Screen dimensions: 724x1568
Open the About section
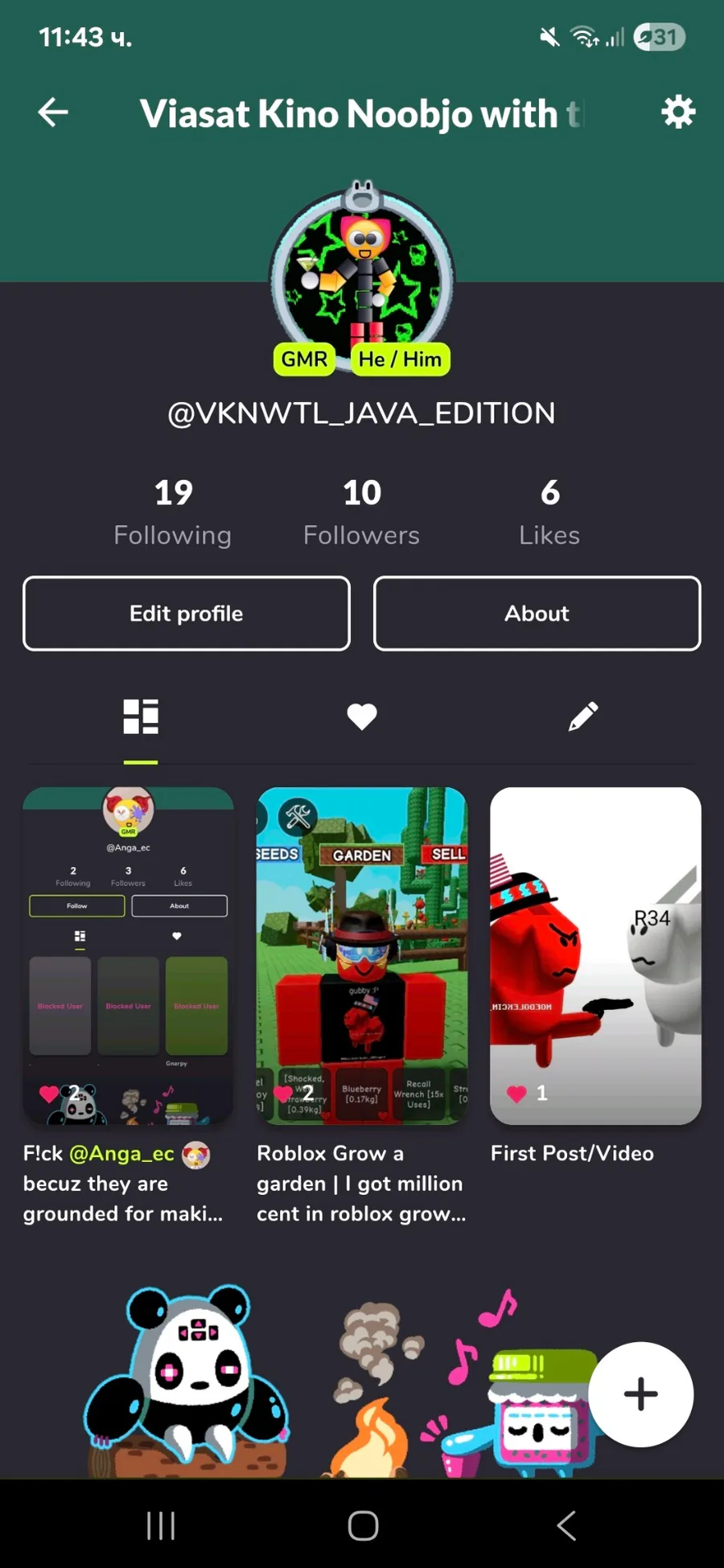click(x=537, y=614)
